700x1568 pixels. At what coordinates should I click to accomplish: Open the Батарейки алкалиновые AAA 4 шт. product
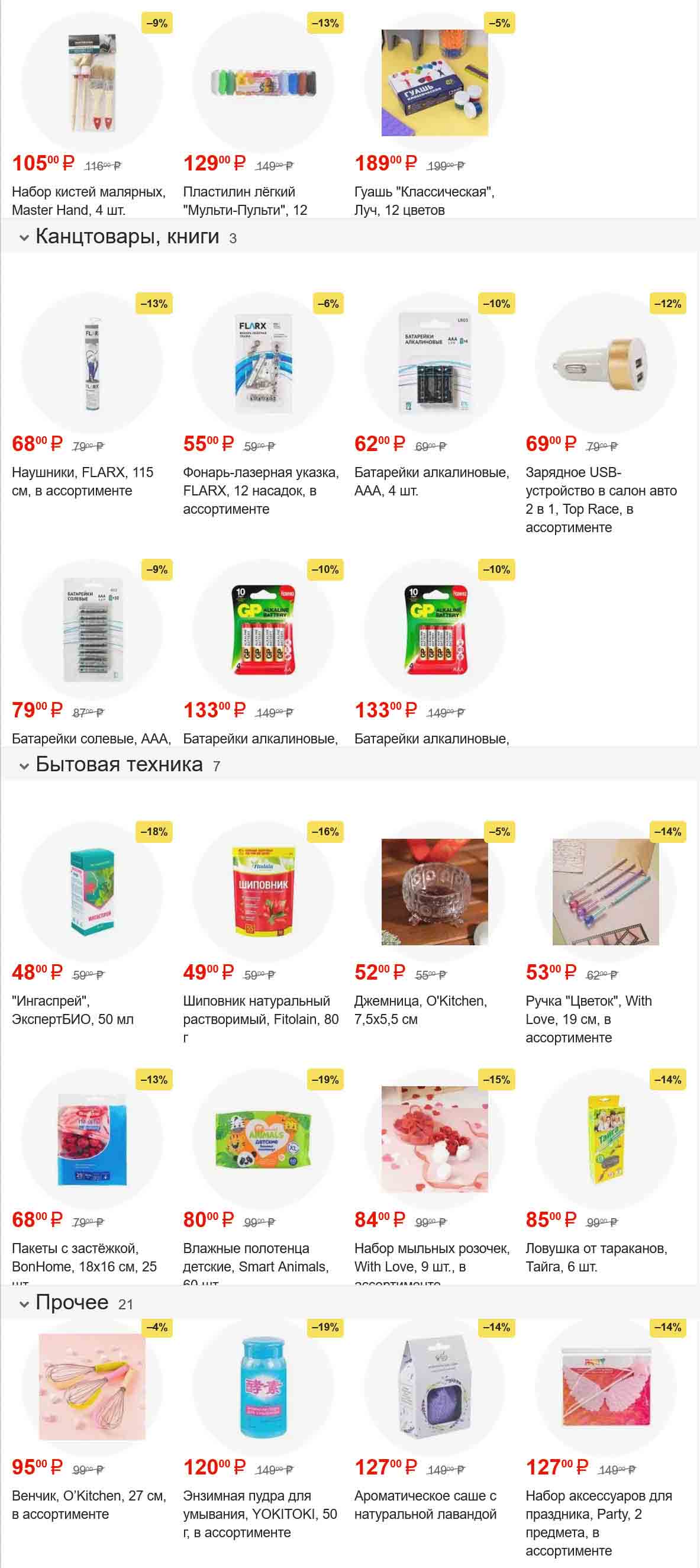[x=434, y=363]
